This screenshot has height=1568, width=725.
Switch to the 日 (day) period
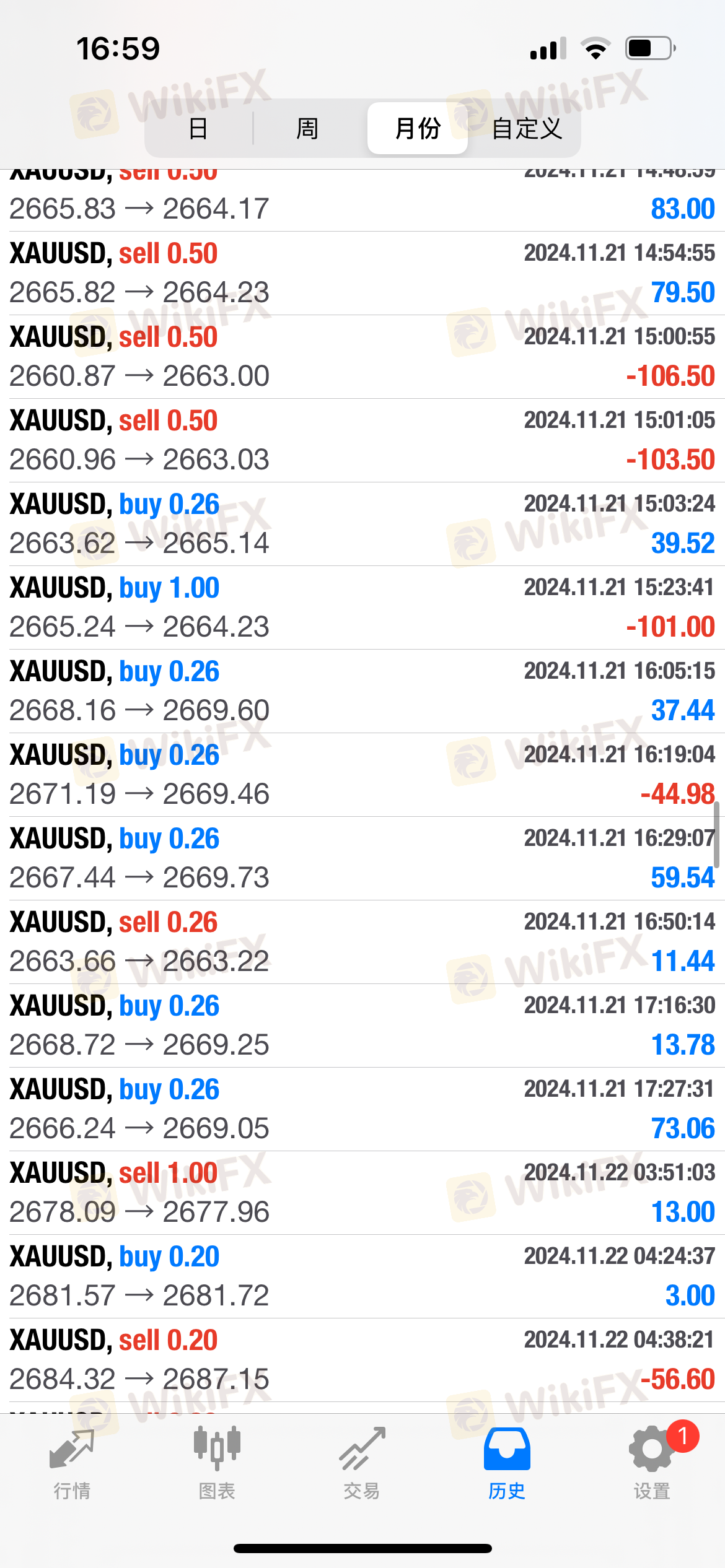[198, 129]
